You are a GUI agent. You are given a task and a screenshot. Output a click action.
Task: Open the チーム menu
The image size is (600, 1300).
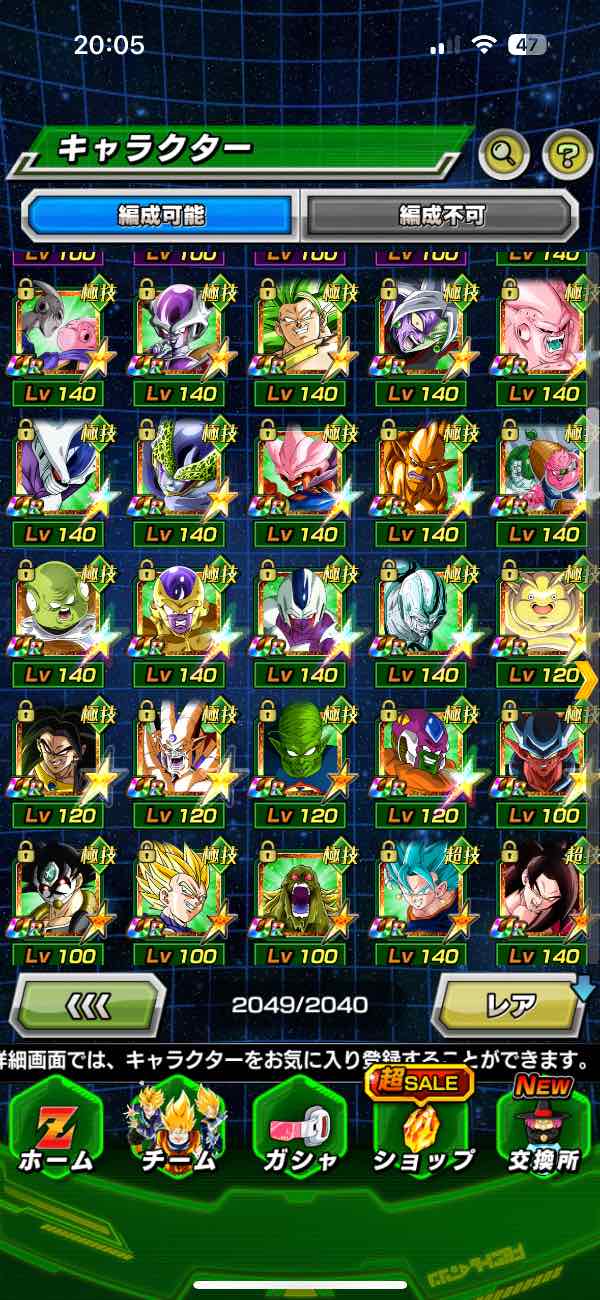pyautogui.click(x=177, y=1128)
